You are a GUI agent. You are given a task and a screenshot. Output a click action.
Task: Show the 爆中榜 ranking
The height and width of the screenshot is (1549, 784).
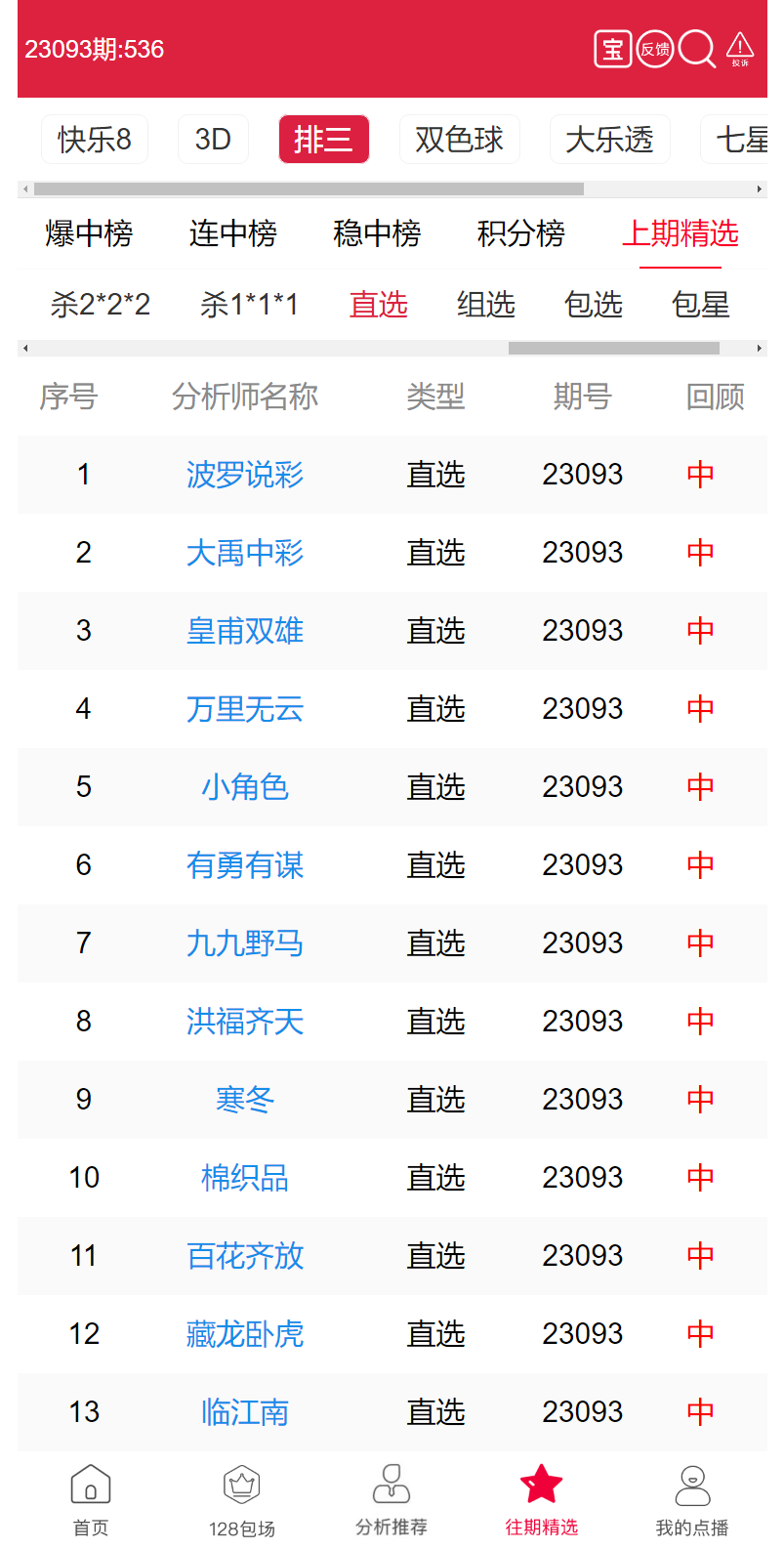pyautogui.click(x=89, y=233)
